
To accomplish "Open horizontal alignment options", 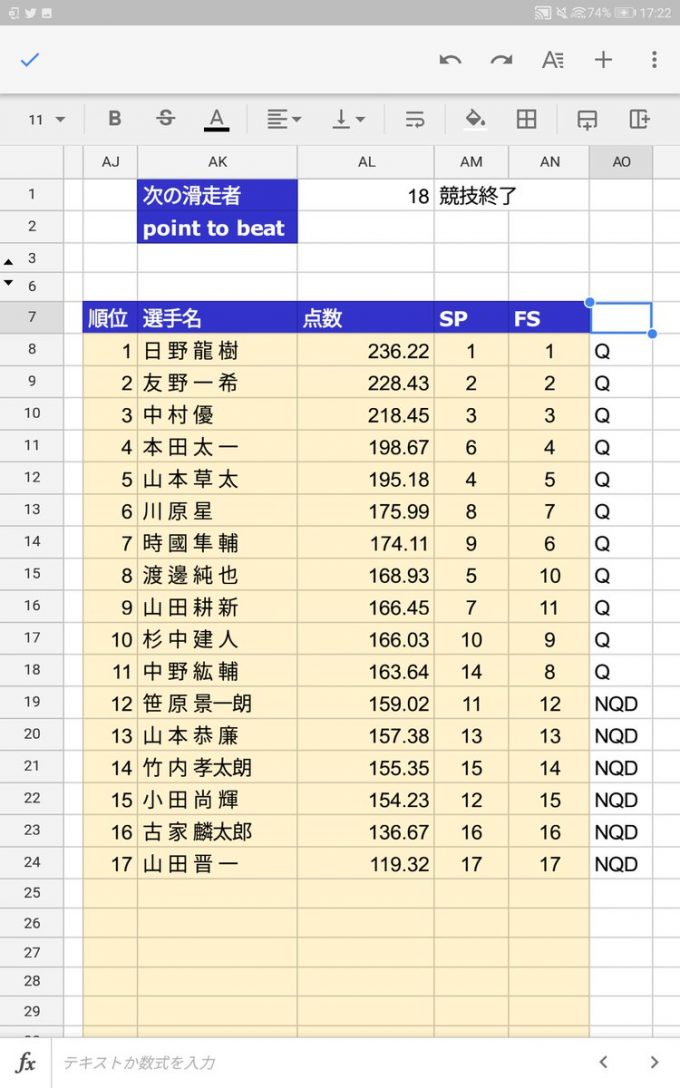I will tap(284, 120).
